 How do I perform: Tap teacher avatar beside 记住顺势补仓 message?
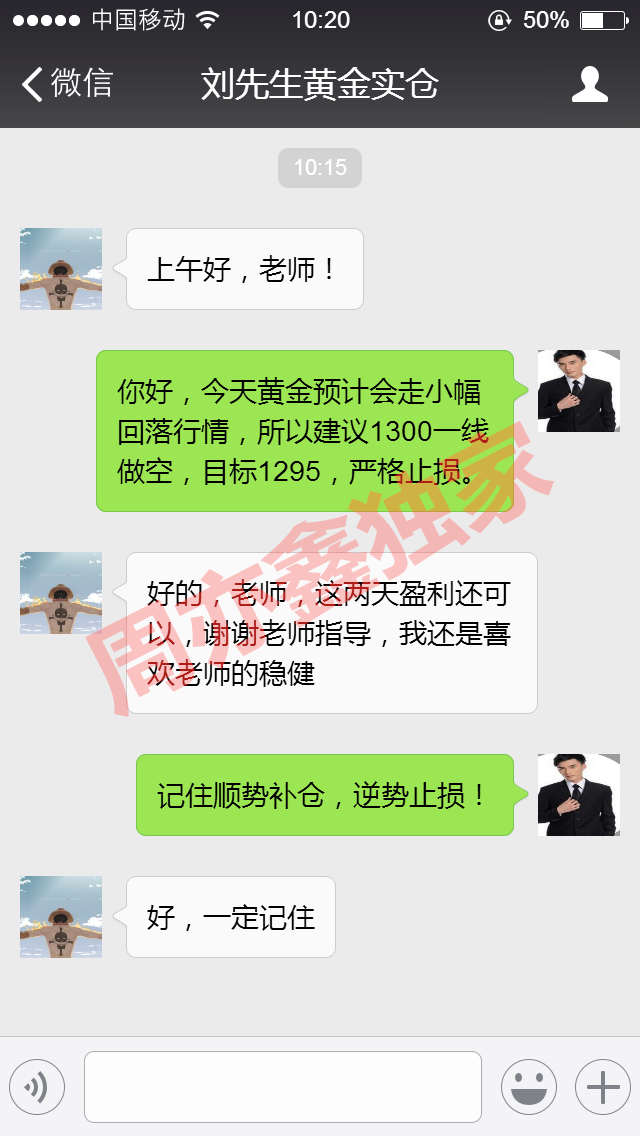pos(578,795)
